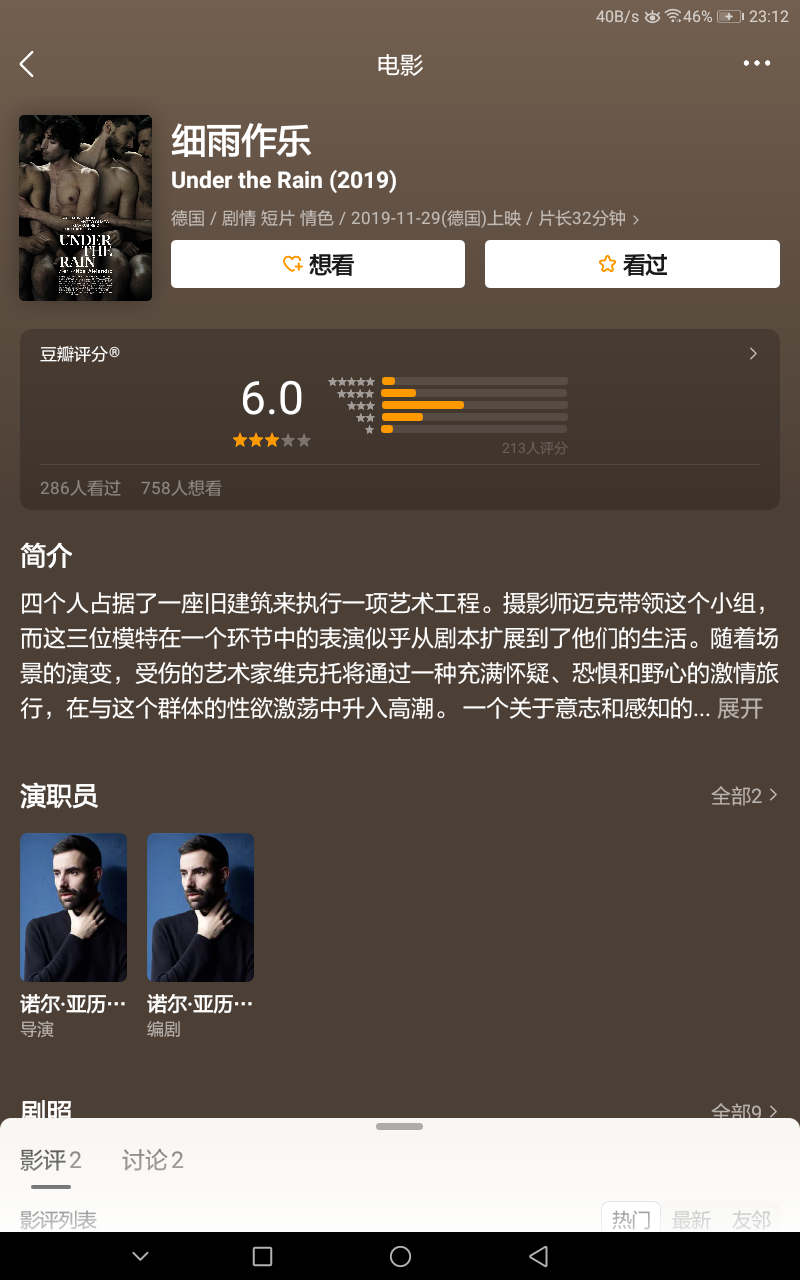Screen dimensions: 800x1280
Task: Switch to the 影评 tab
Action: 51,1160
